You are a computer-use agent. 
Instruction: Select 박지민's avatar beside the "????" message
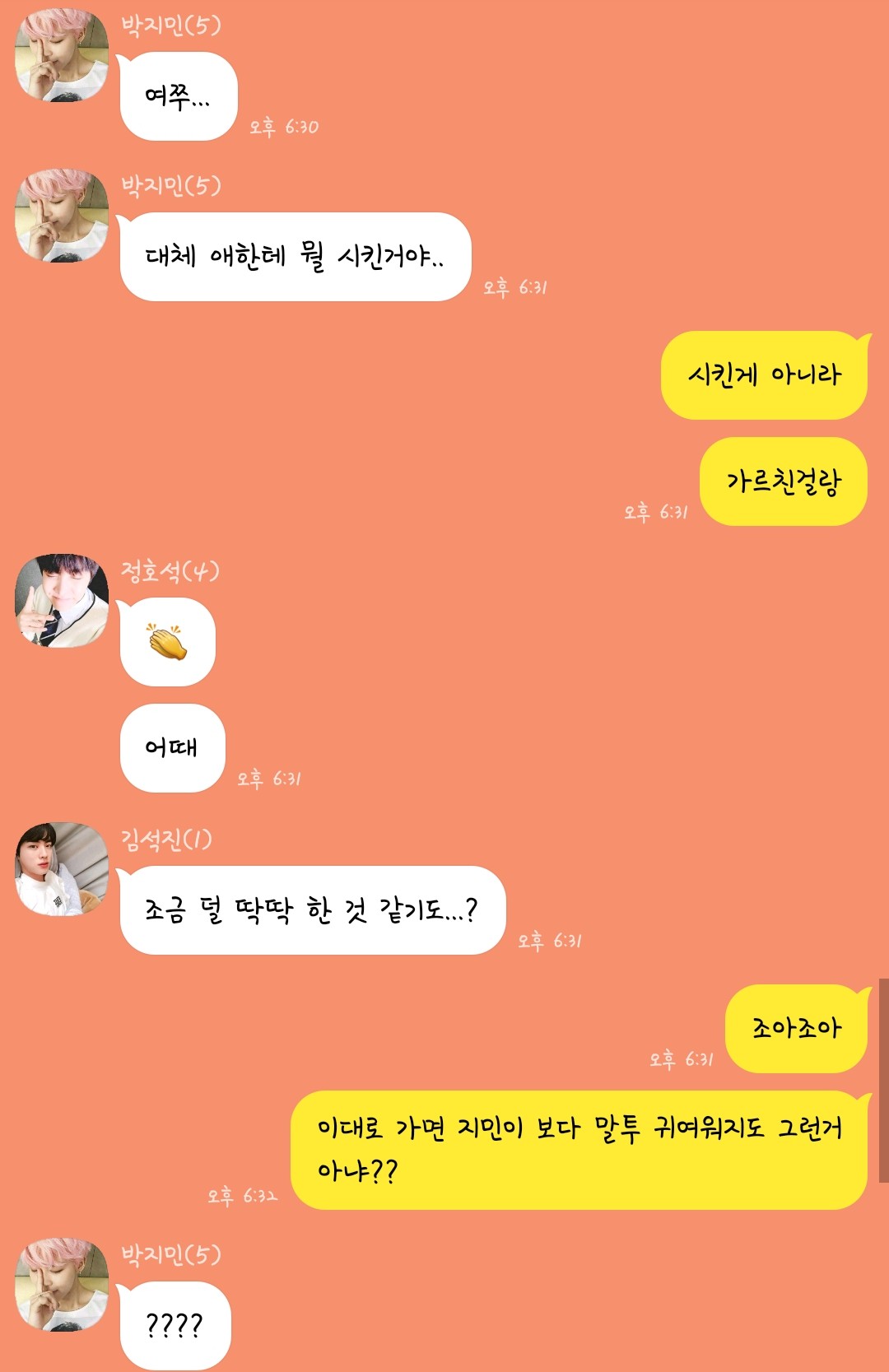point(62,1285)
